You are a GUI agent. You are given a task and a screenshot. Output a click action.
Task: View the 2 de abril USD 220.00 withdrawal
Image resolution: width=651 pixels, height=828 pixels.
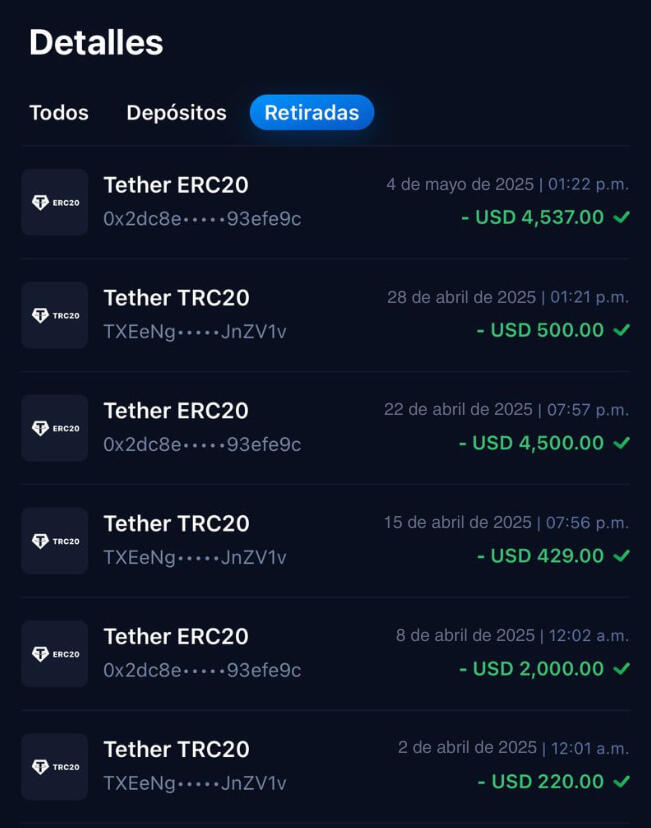[325, 767]
